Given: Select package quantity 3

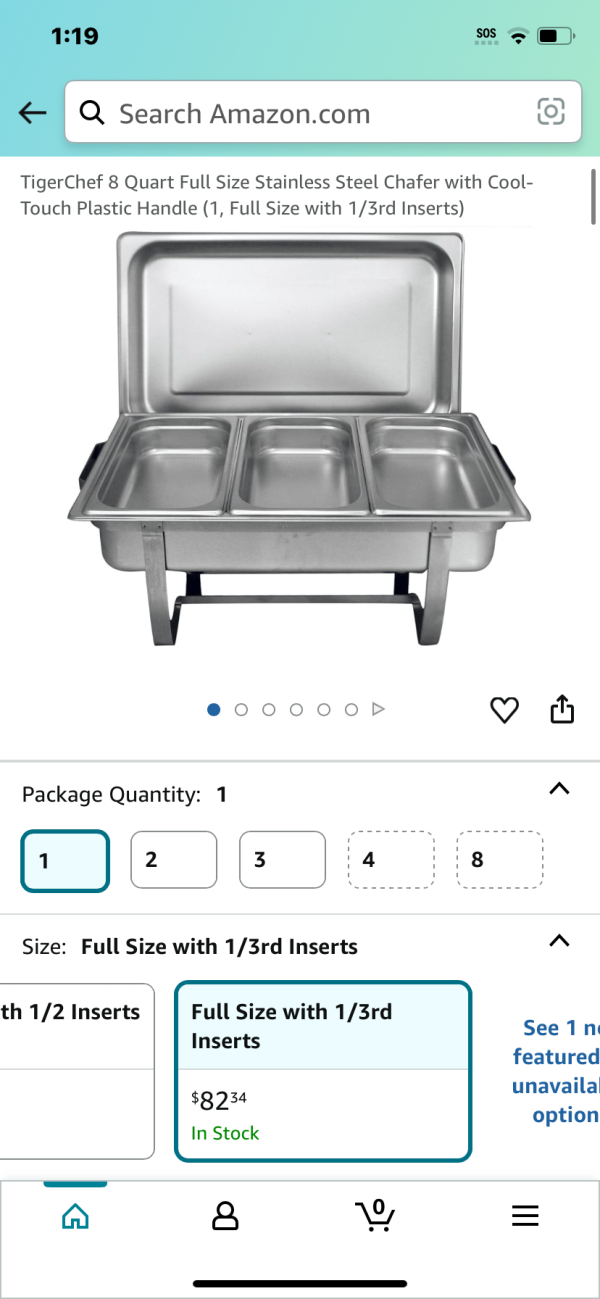Looking at the screenshot, I should (x=282, y=860).
